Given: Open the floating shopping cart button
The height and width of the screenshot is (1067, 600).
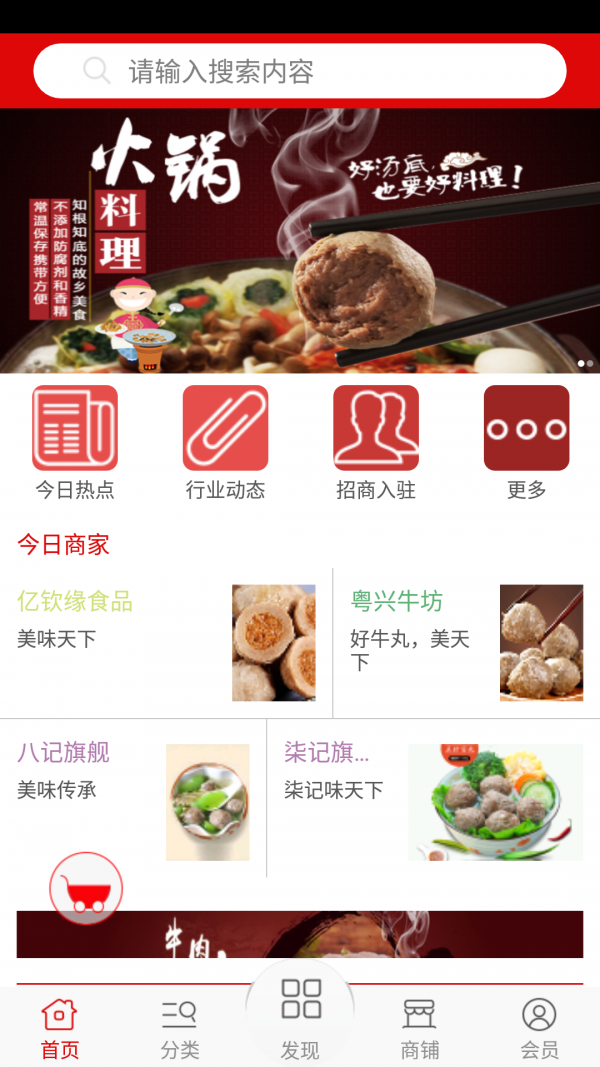Looking at the screenshot, I should click(86, 888).
